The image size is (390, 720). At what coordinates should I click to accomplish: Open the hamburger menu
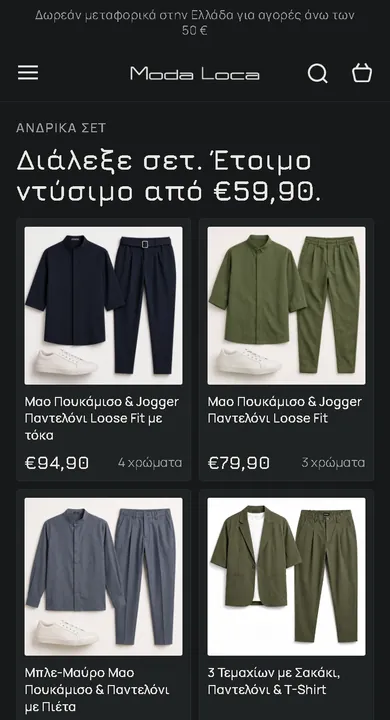[28, 73]
